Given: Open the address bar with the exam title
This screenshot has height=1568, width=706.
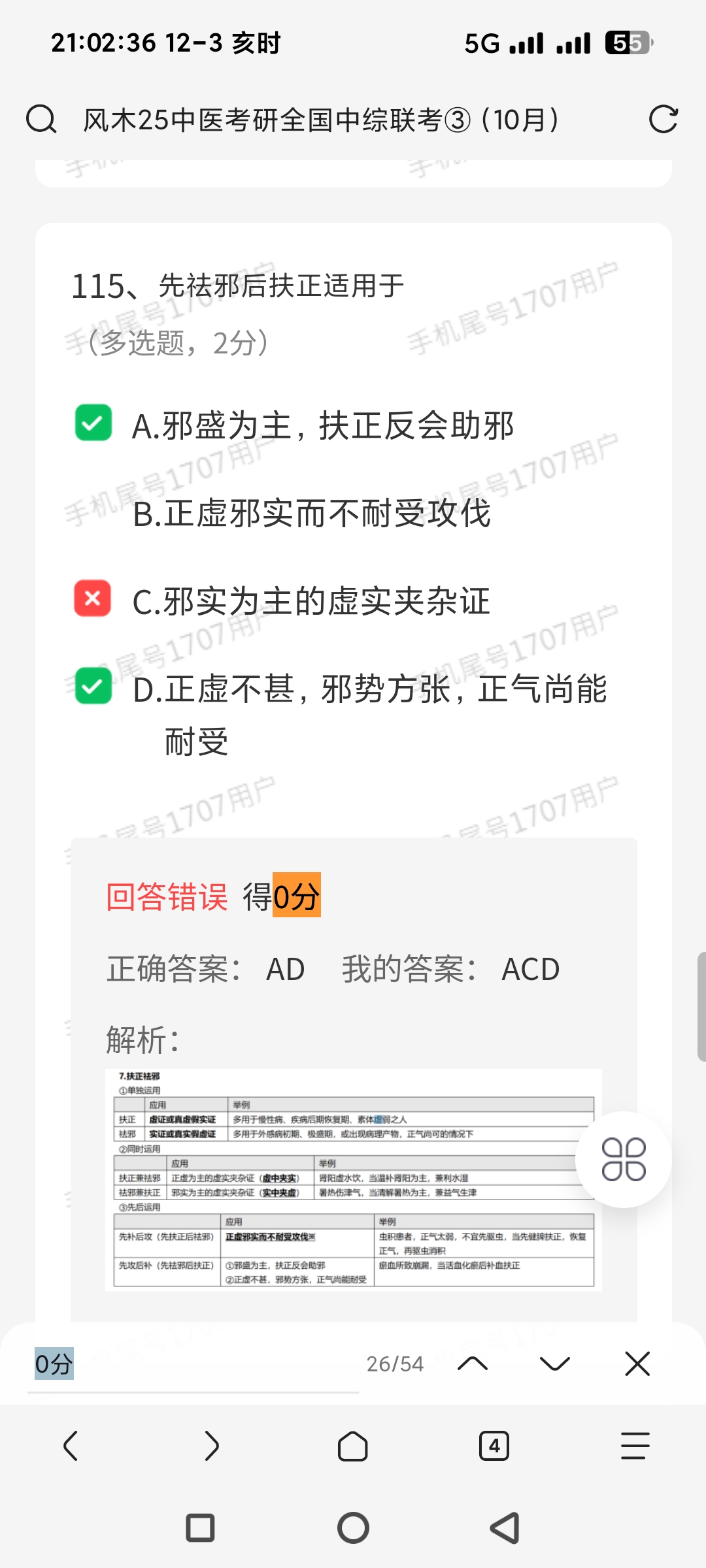Looking at the screenshot, I should 320,120.
